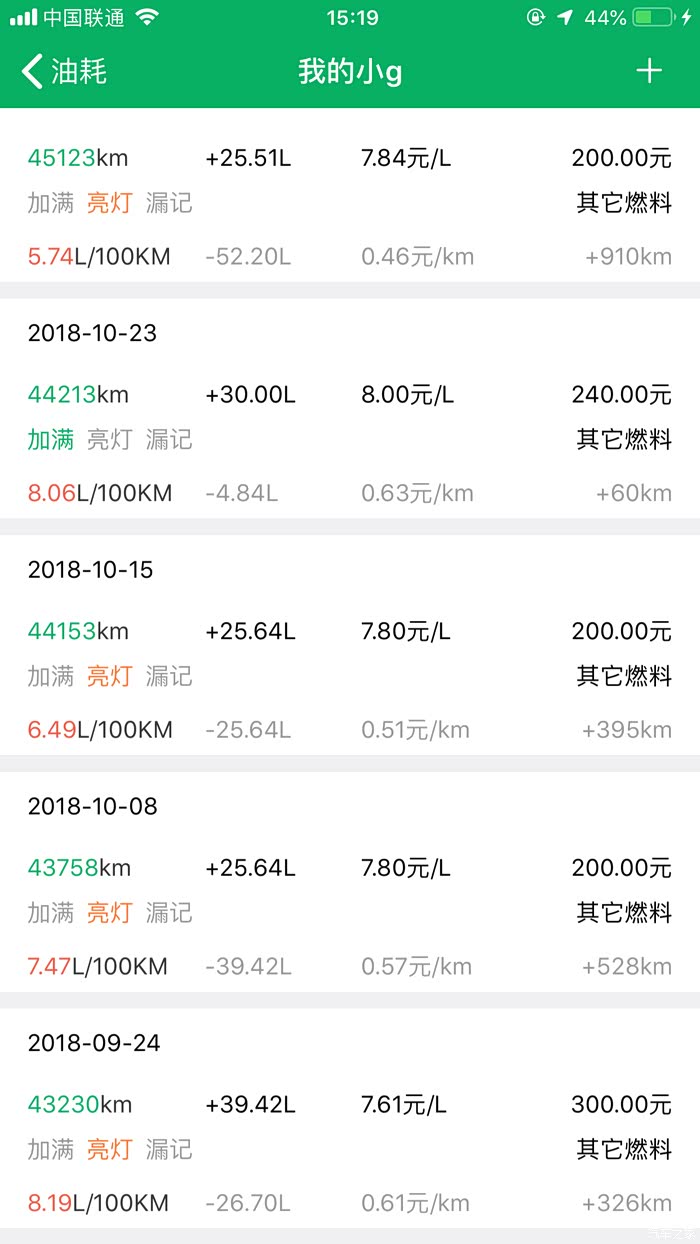
Task: Add a new fuel record
Action: (x=649, y=71)
